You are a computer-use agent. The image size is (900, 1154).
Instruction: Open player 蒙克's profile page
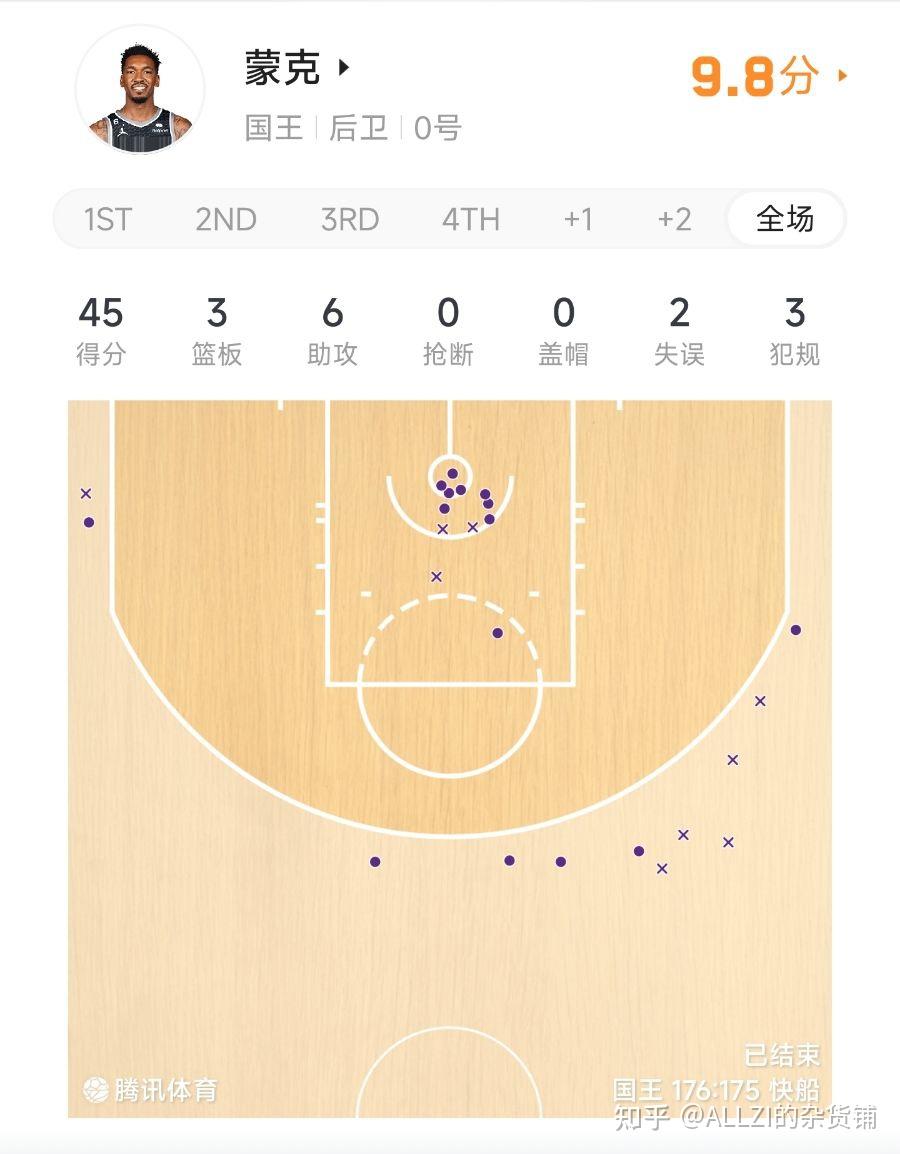(x=296, y=69)
